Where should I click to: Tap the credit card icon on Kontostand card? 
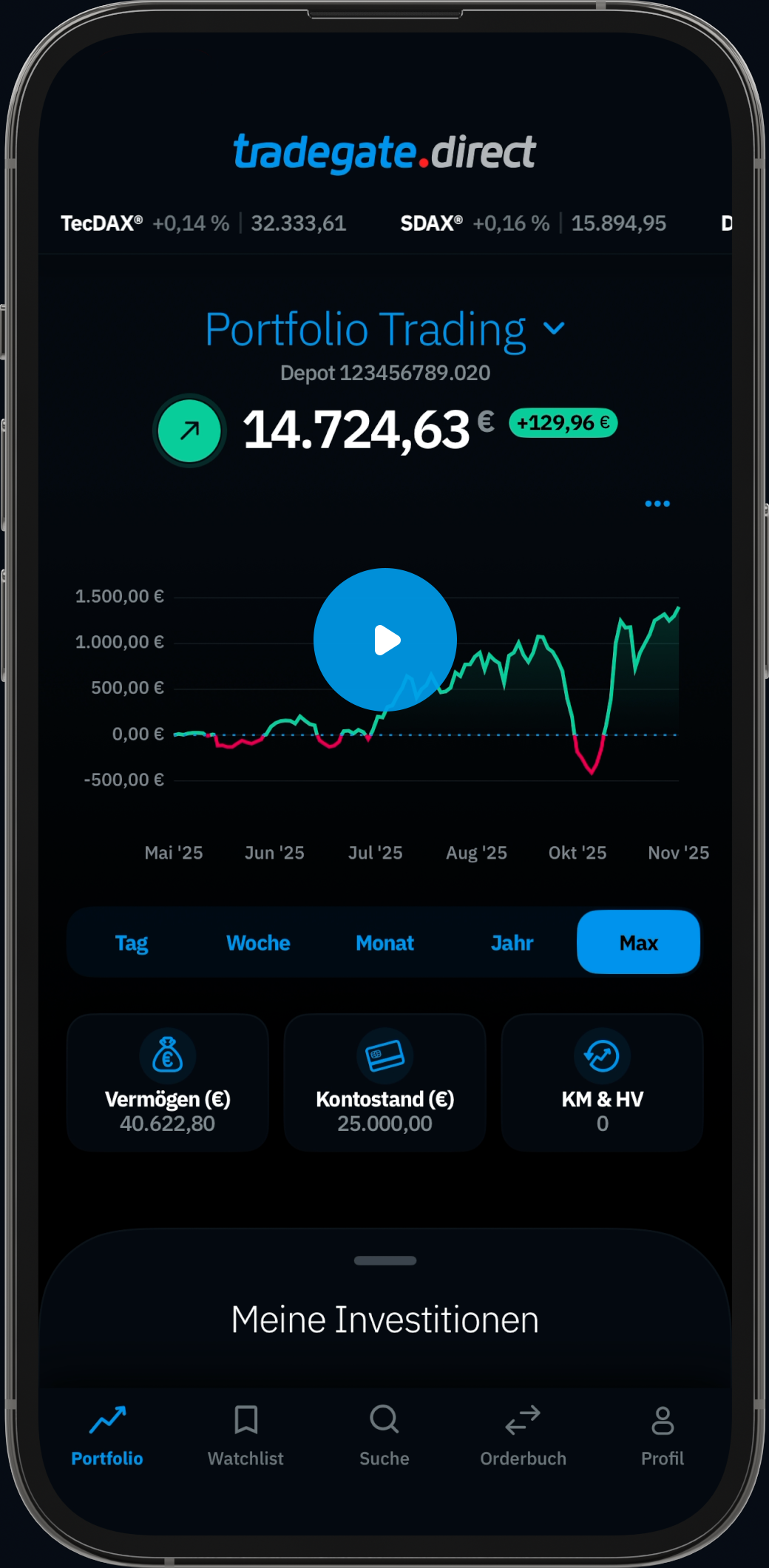(x=384, y=1055)
